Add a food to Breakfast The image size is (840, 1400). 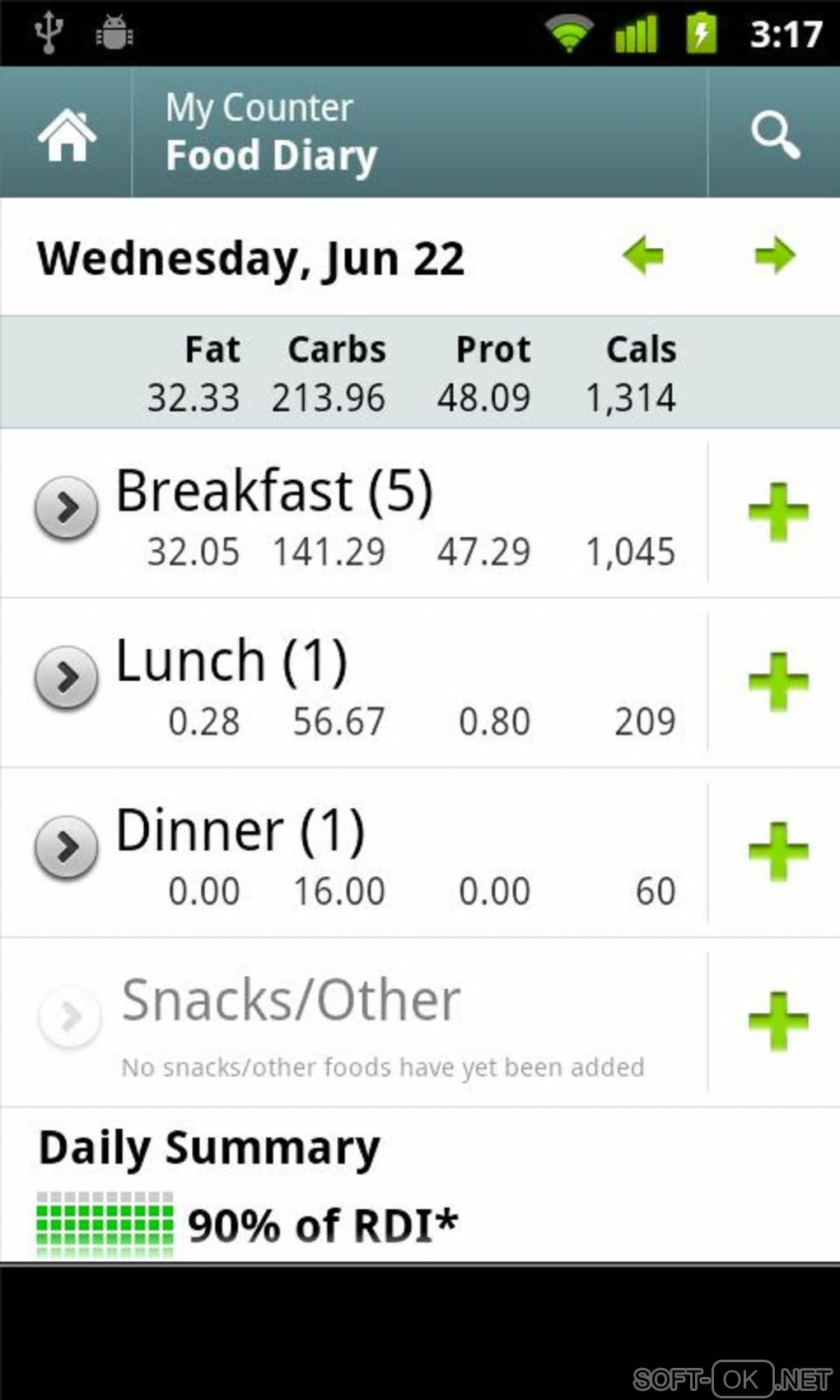click(777, 512)
